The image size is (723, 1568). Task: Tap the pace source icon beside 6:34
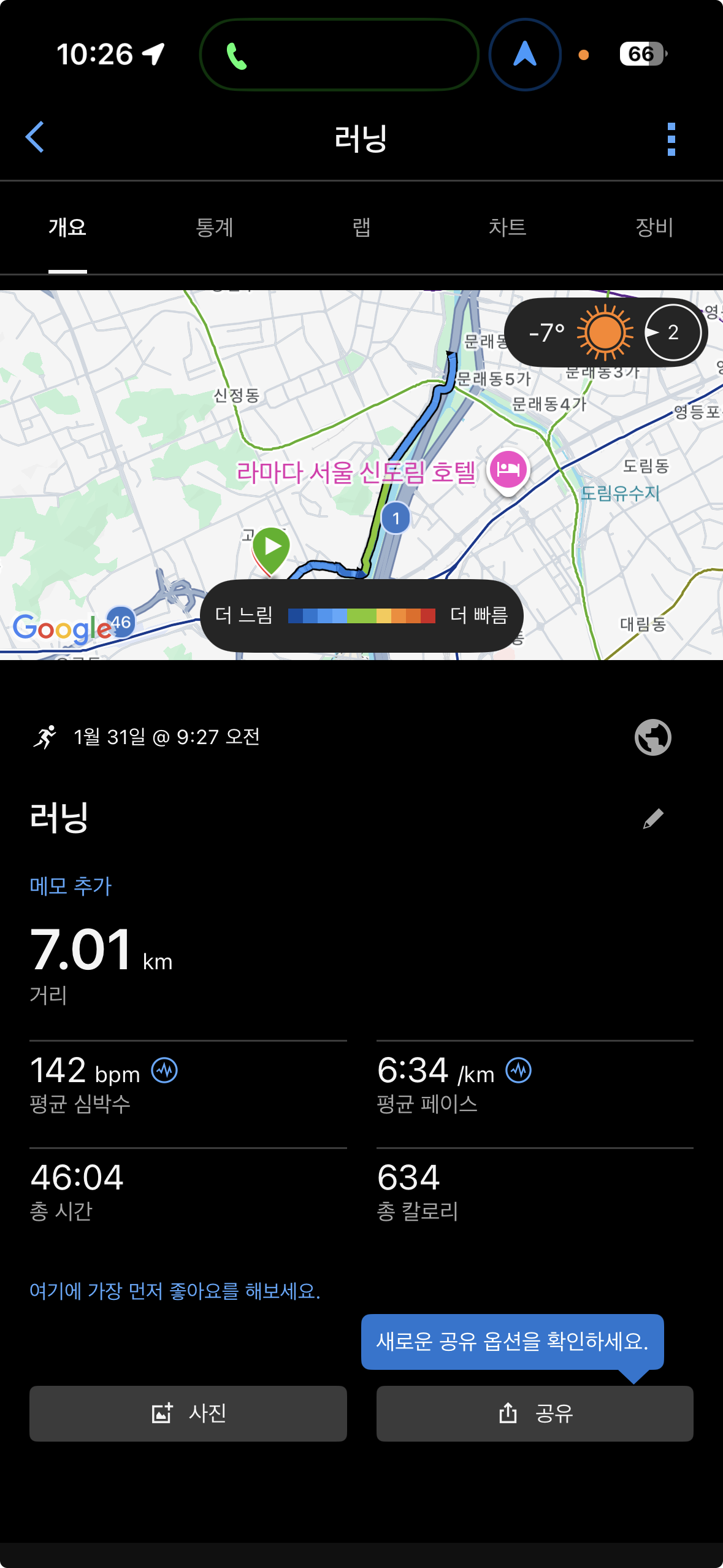point(518,1070)
